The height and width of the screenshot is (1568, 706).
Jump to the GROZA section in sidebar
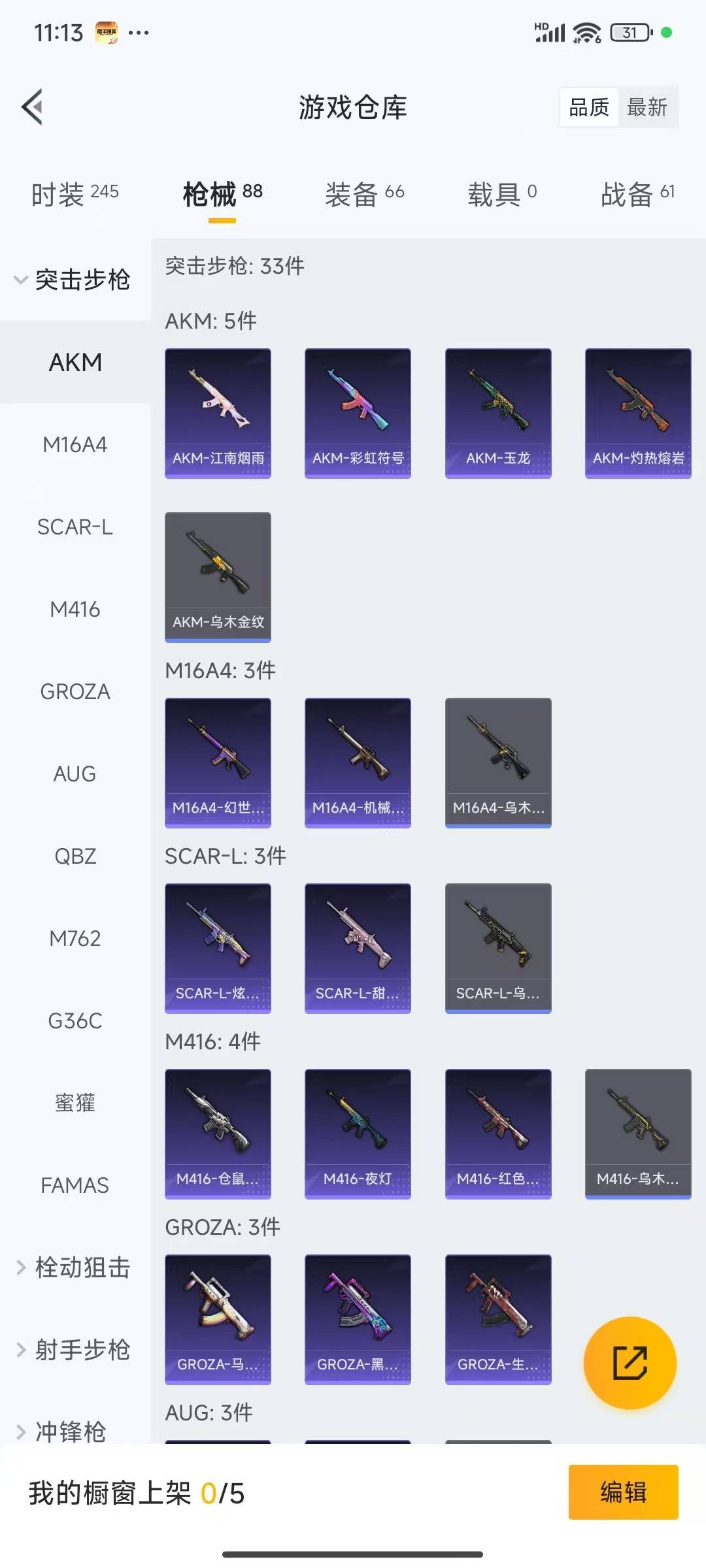[75, 692]
